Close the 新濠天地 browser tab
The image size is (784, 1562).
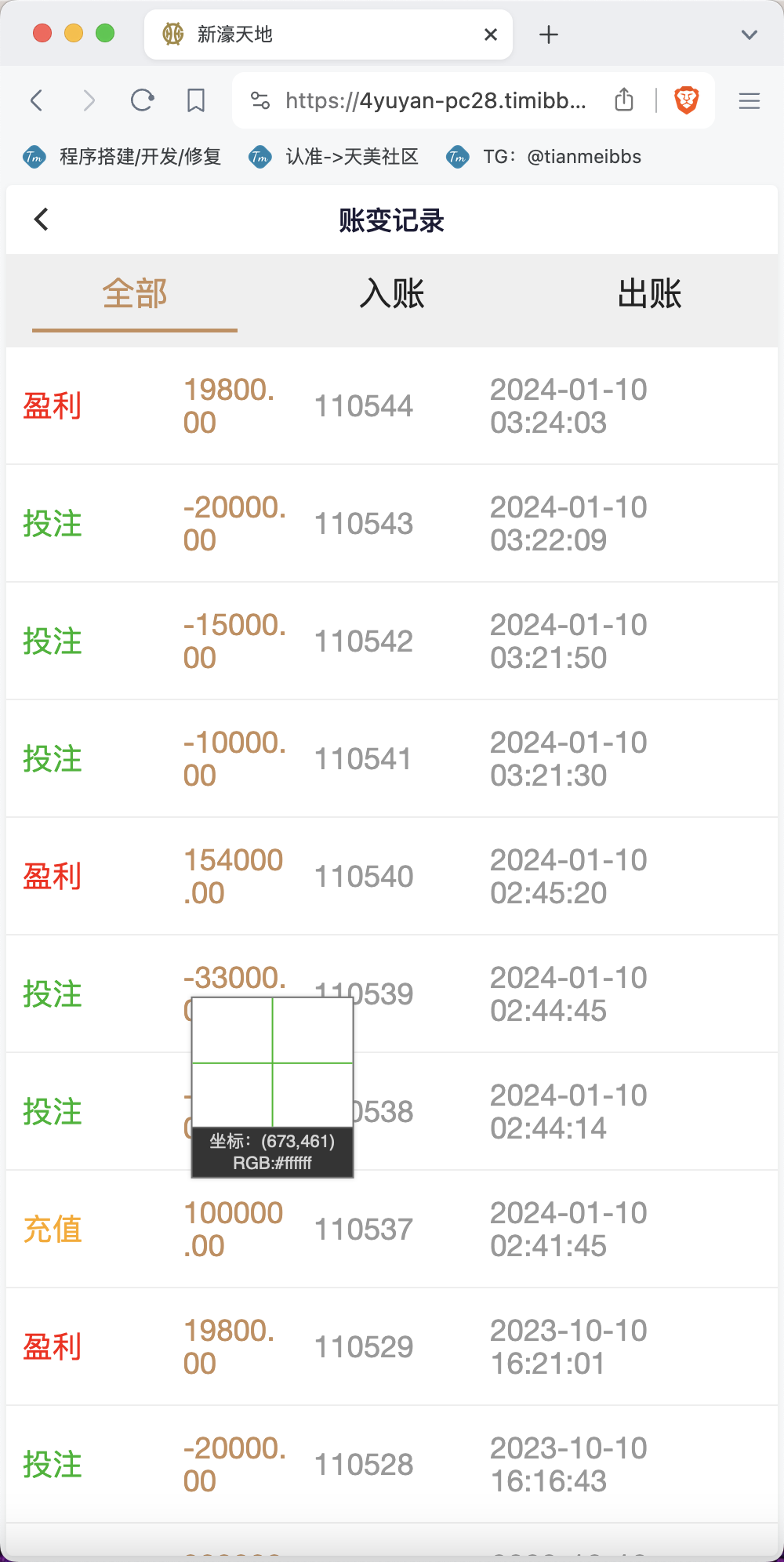pos(491,35)
